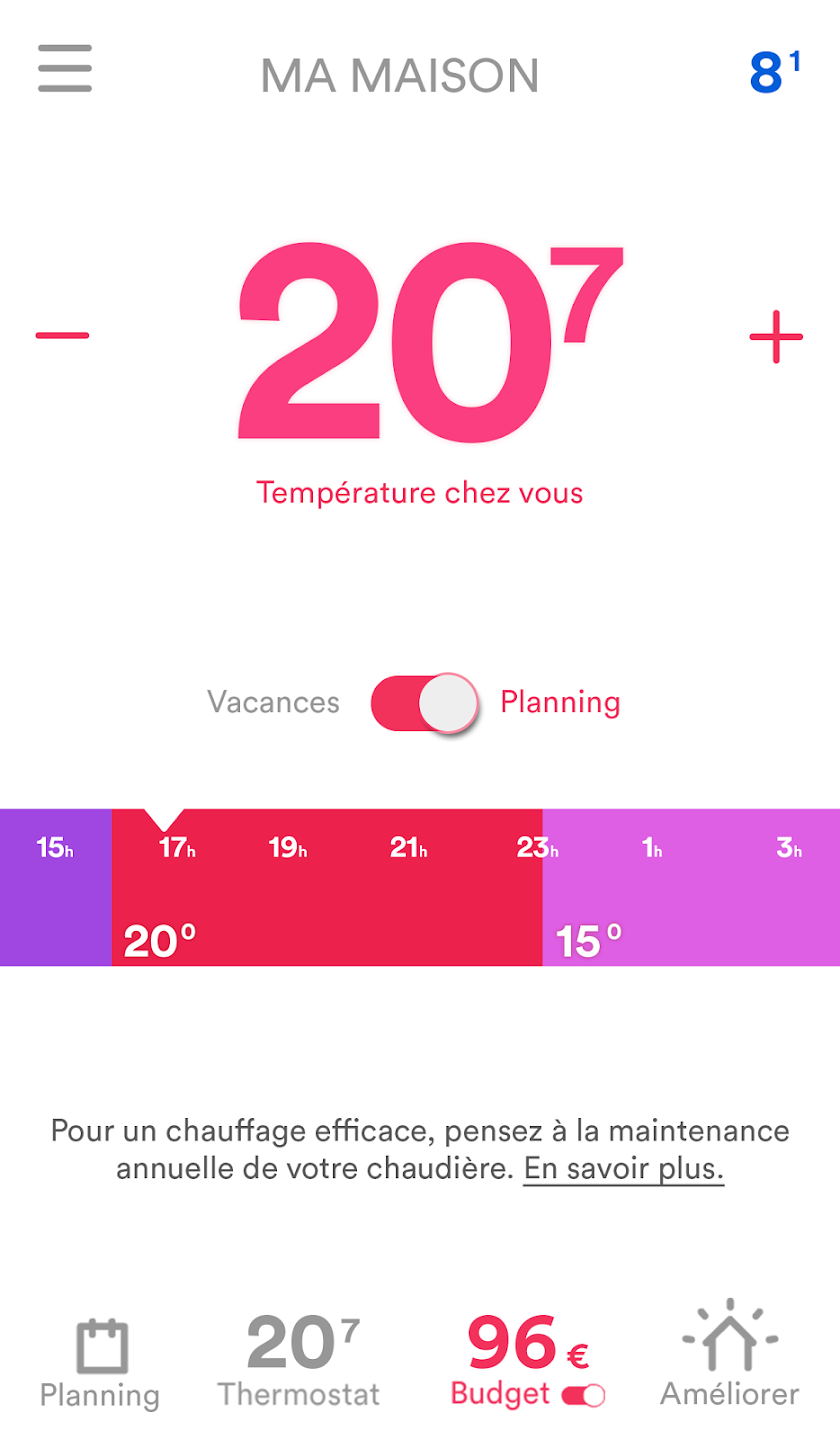Select the Améliorer tab
Screen dimensions: 840x1439
click(729, 1362)
